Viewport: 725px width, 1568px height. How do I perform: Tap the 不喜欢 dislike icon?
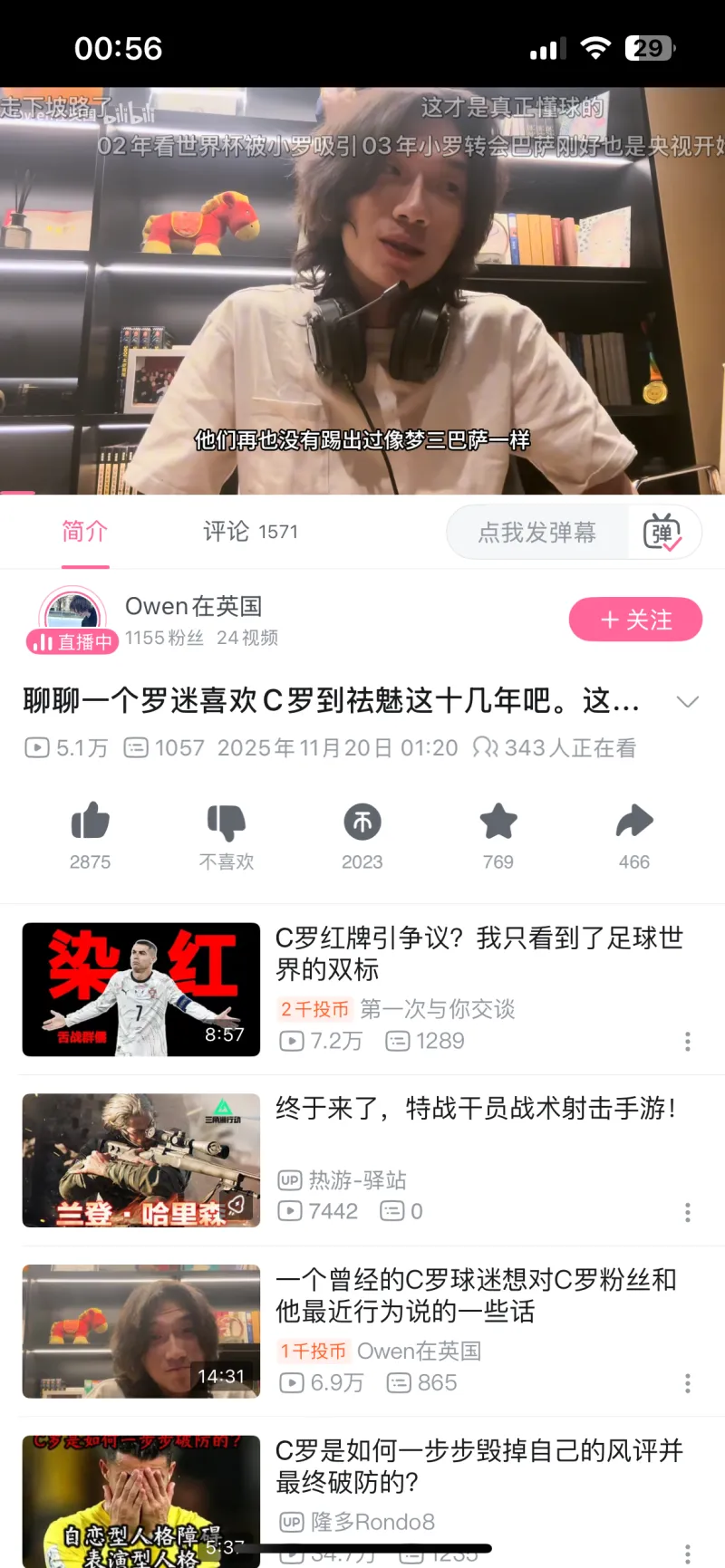[226, 822]
